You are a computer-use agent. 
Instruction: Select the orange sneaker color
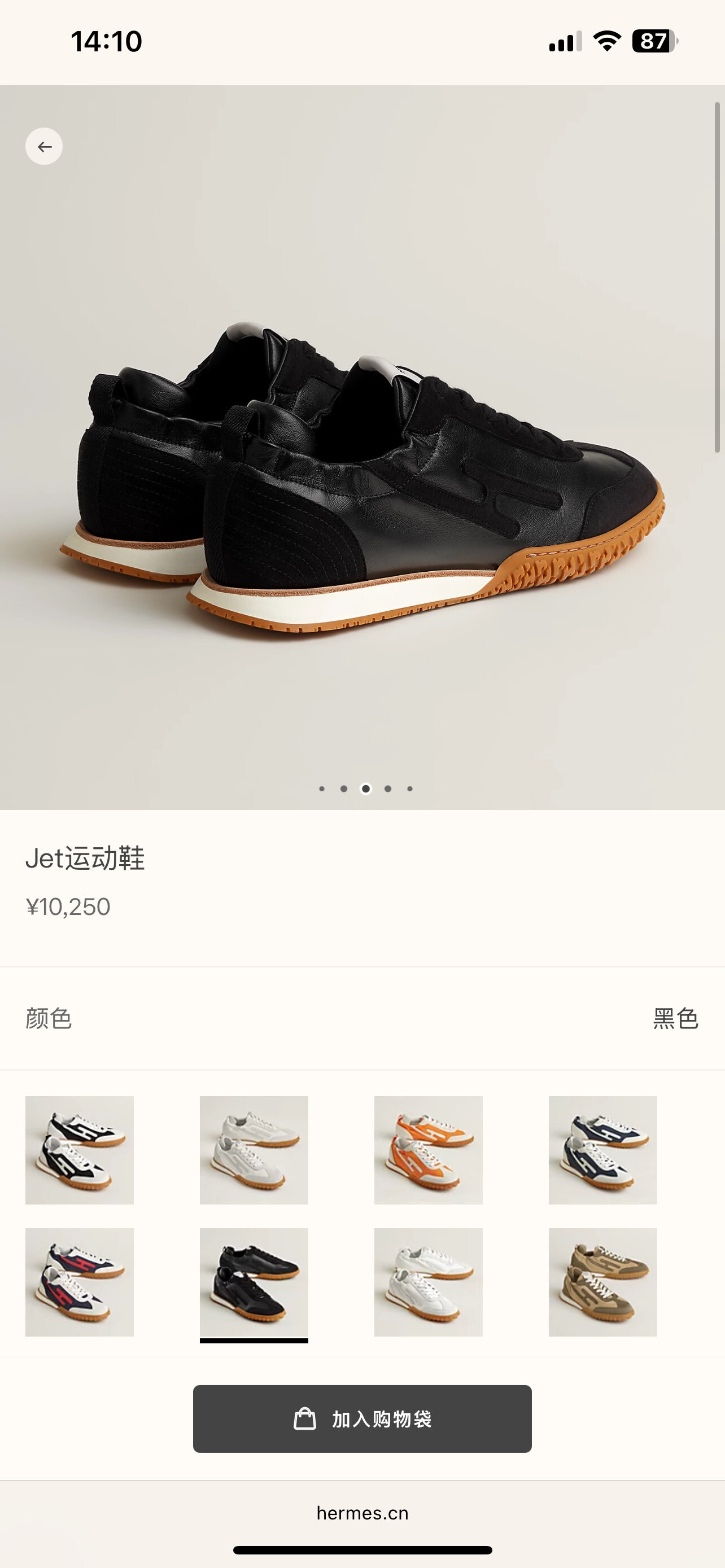click(428, 1150)
